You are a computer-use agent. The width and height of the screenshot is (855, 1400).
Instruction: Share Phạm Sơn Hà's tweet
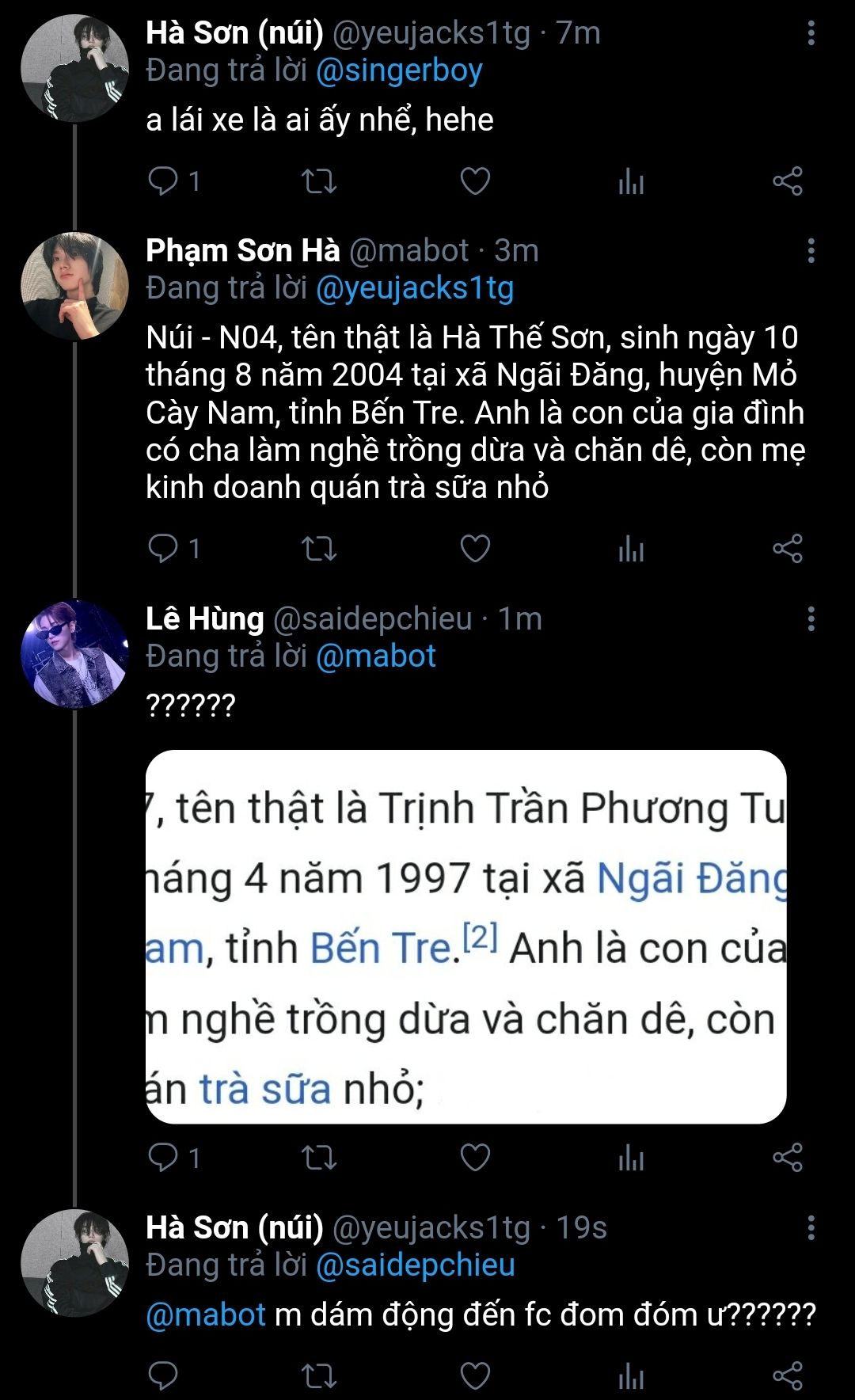[788, 548]
